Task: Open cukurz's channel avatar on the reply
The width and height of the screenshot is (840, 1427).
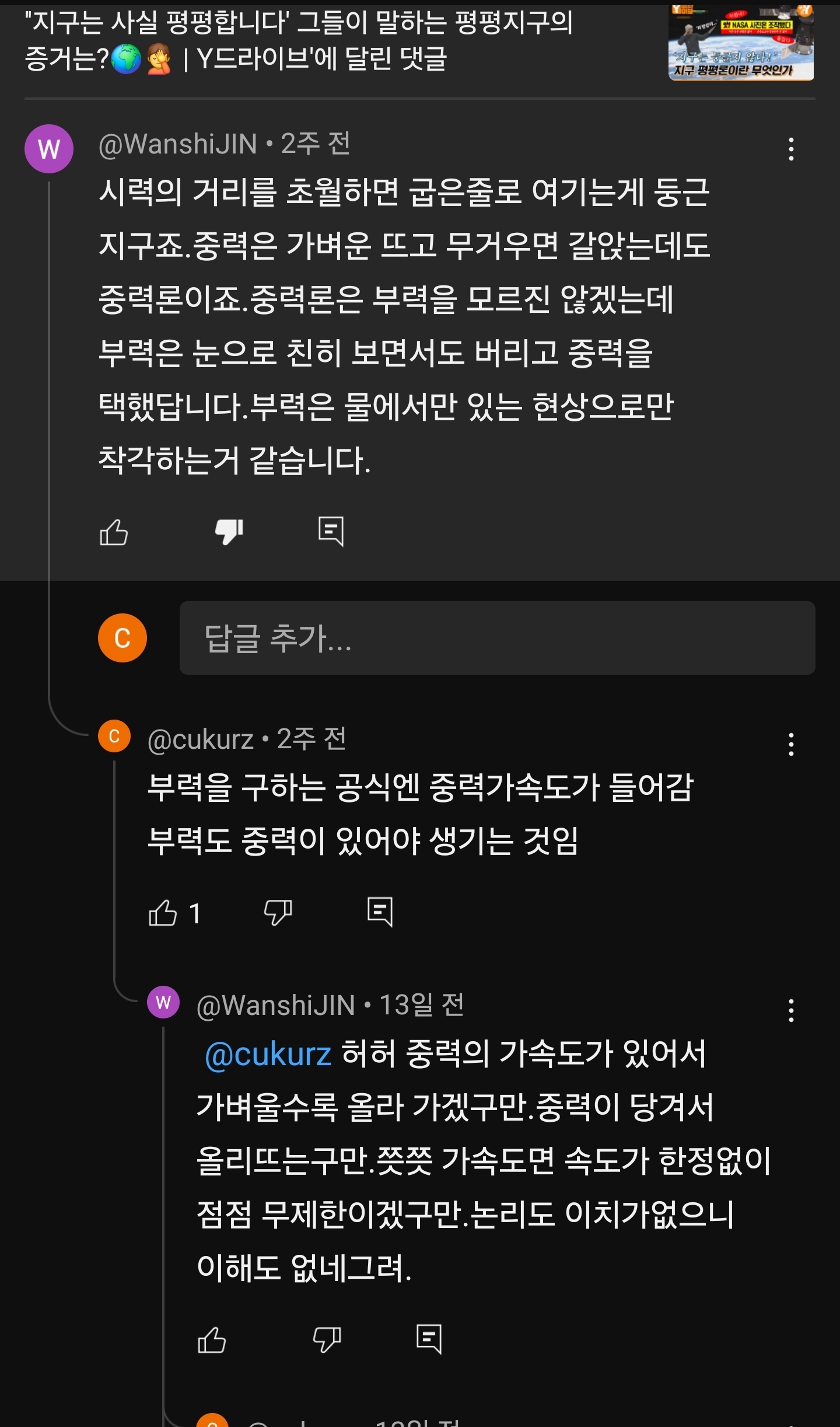Action: coord(114,737)
